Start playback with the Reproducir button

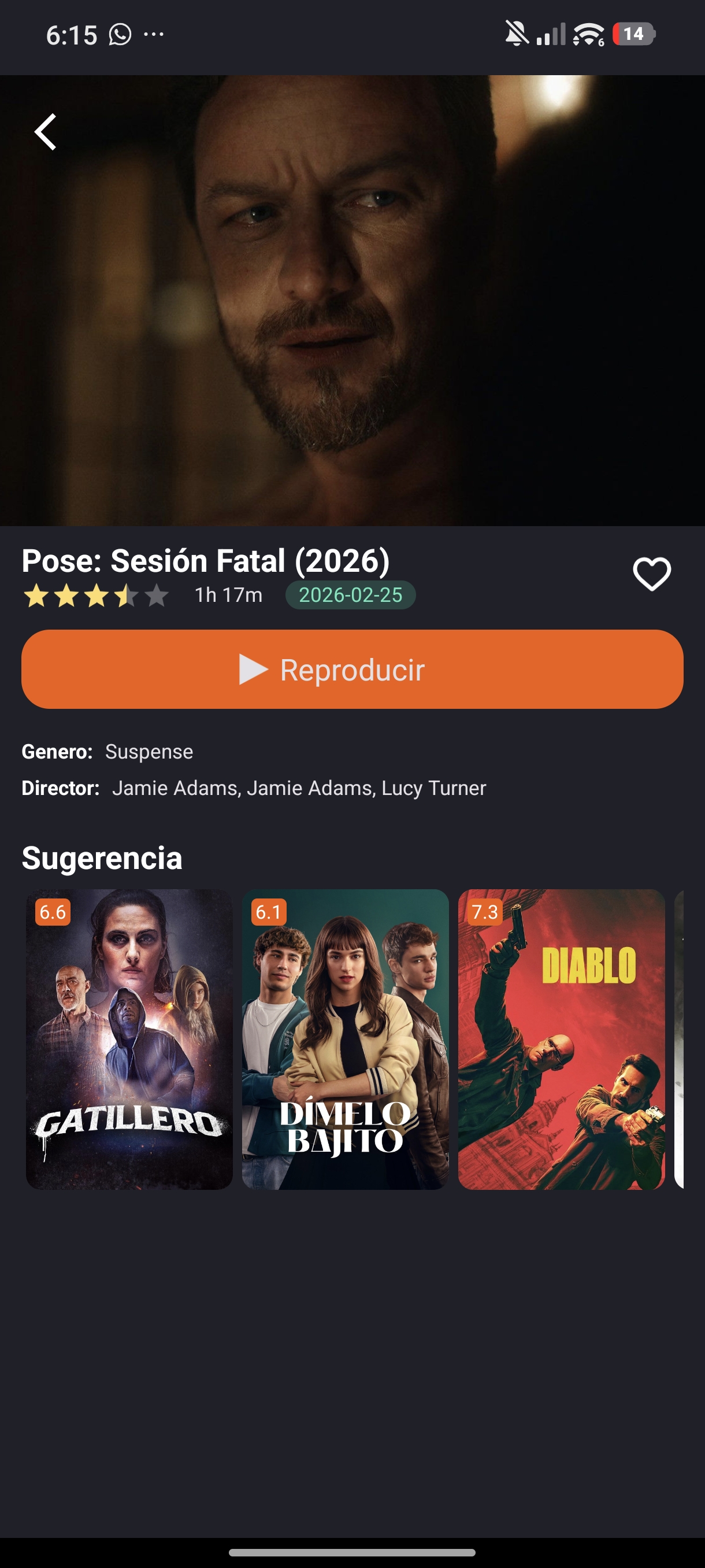click(352, 669)
